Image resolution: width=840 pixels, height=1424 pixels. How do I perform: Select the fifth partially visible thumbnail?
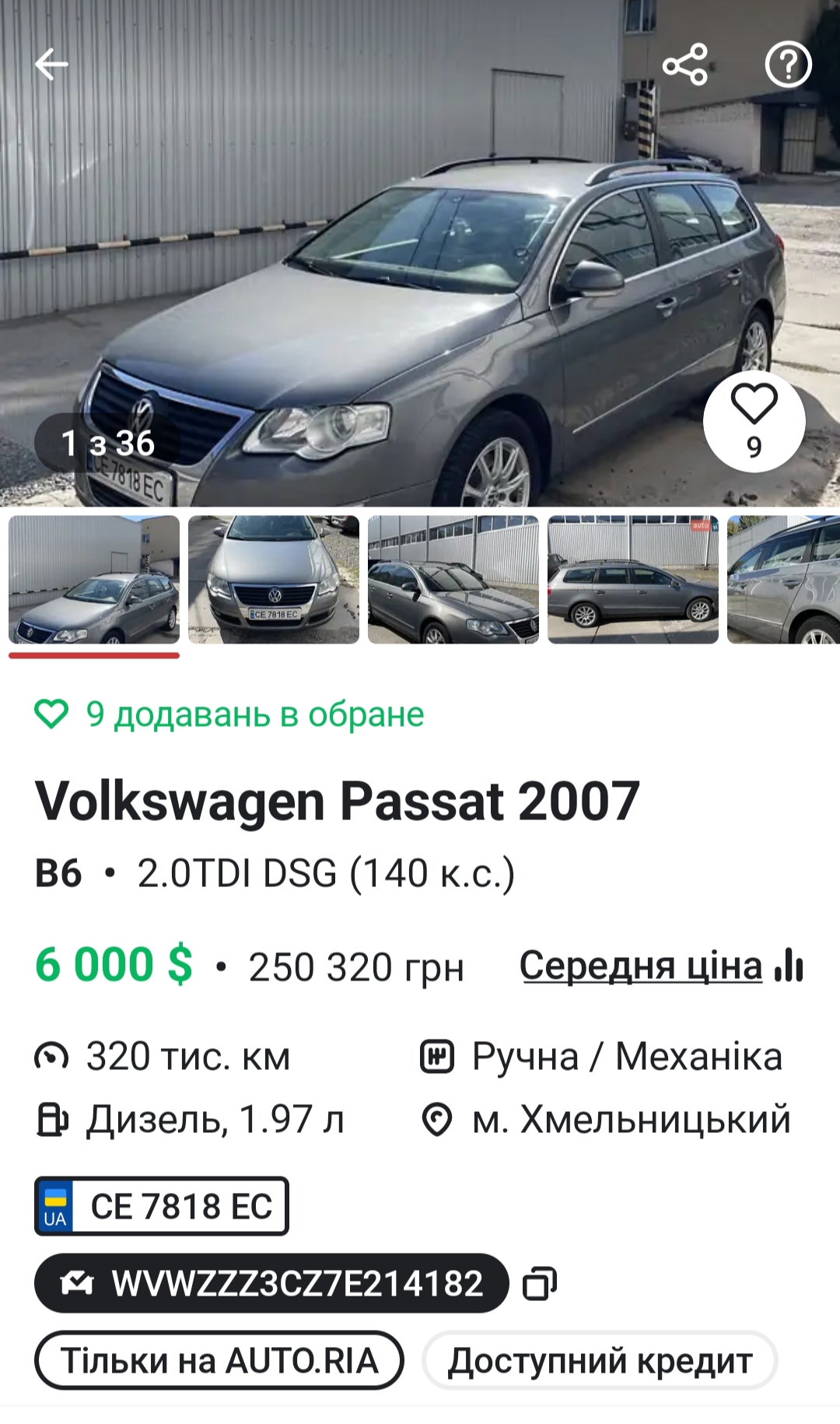coord(783,580)
